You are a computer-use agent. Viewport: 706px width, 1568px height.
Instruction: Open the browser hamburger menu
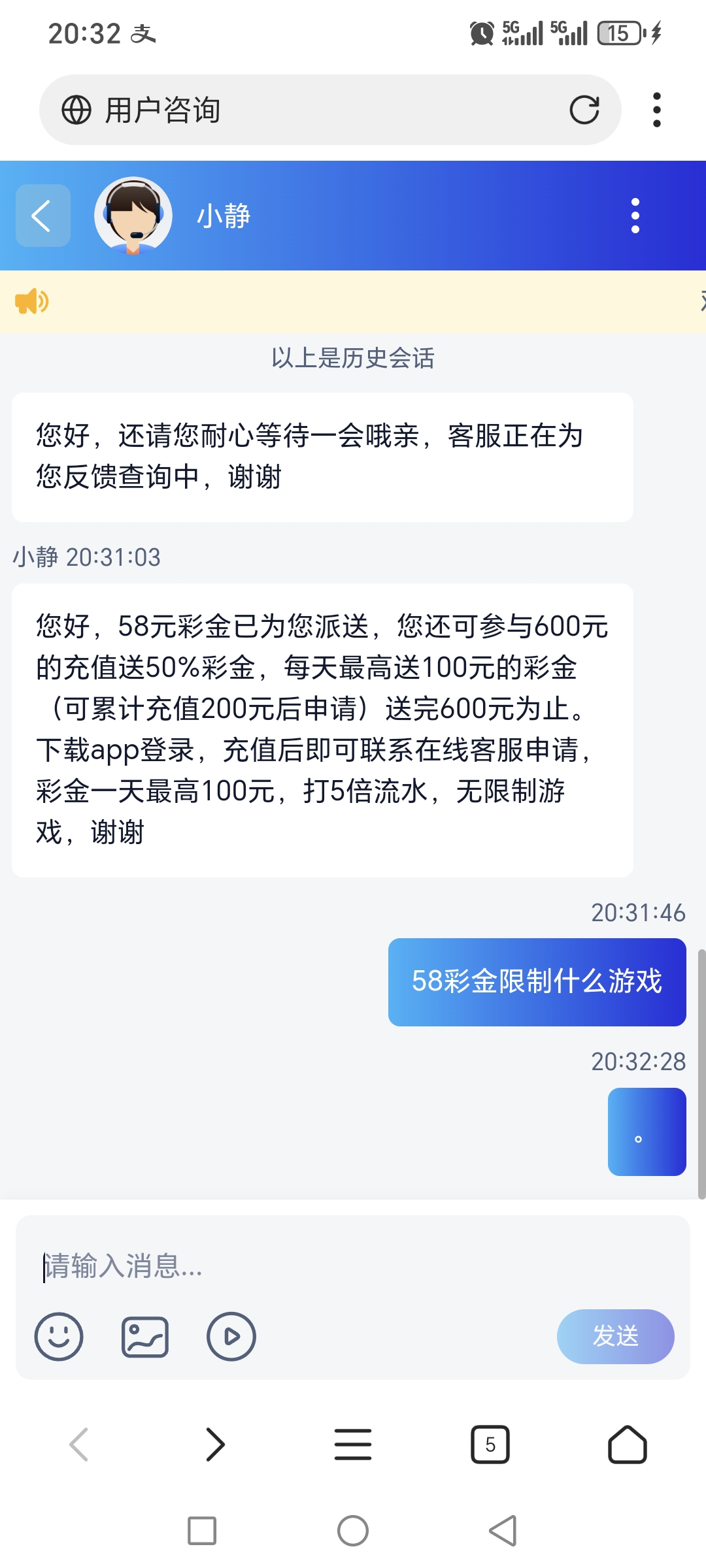tap(353, 1444)
